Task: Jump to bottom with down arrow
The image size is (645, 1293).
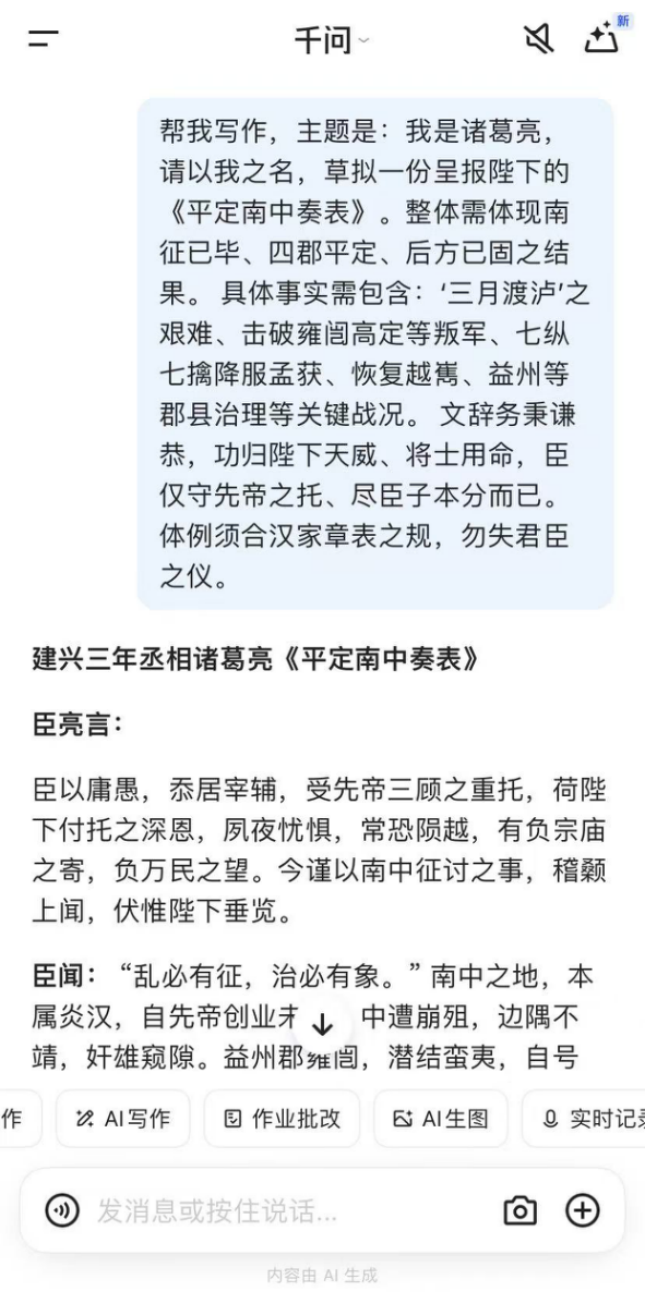Action: coord(322,1024)
